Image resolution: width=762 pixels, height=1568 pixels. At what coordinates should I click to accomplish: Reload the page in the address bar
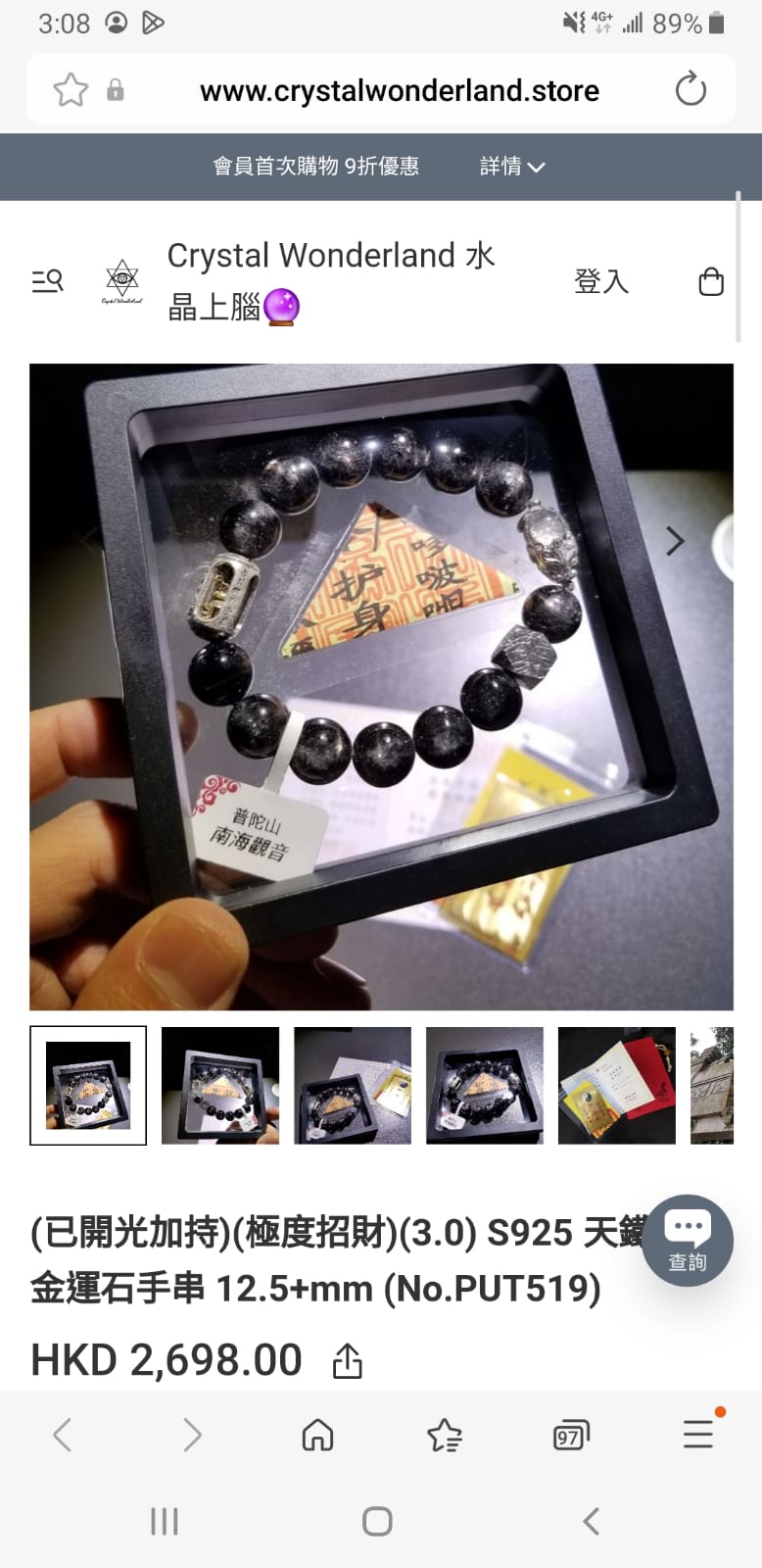click(691, 90)
